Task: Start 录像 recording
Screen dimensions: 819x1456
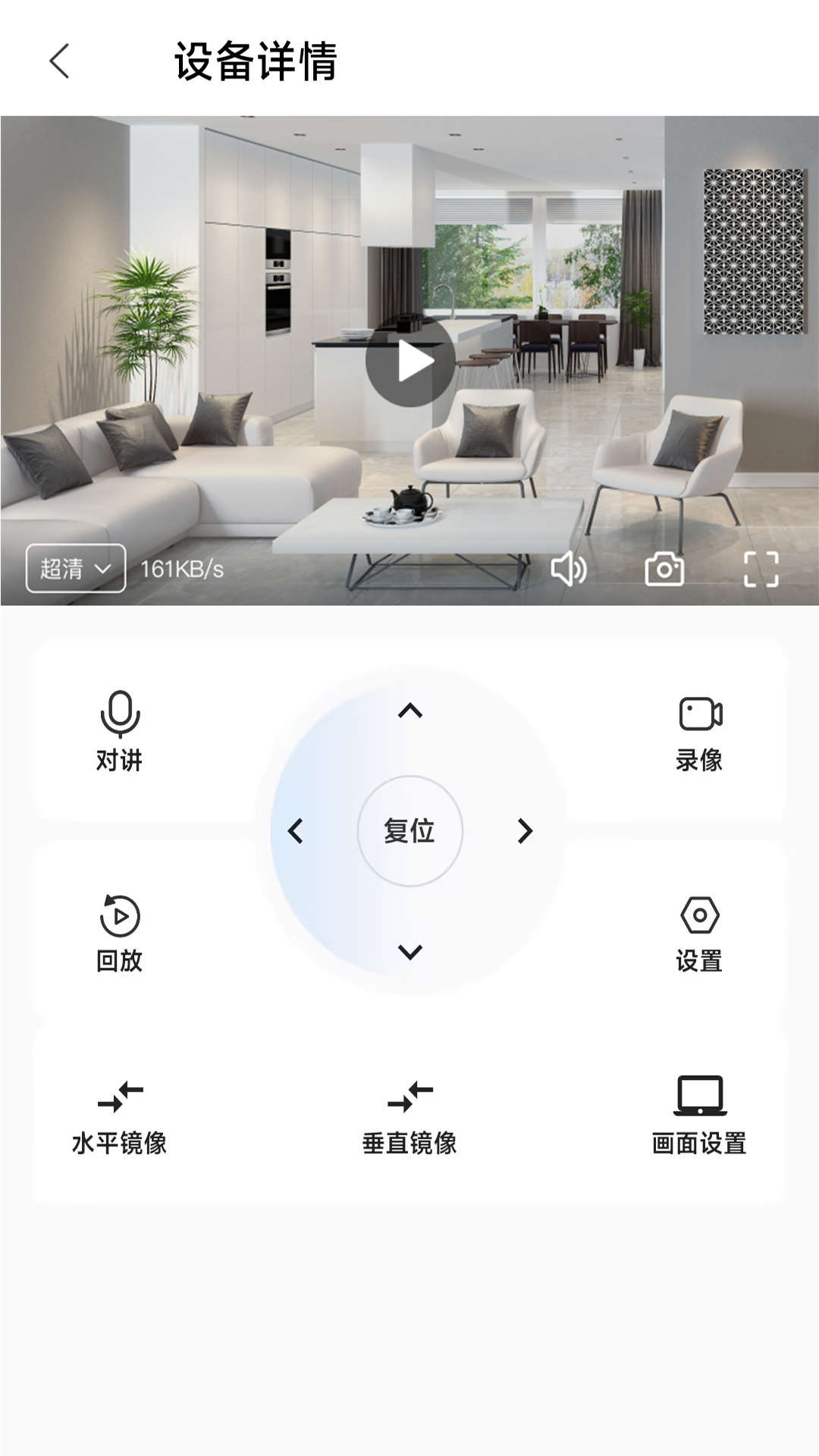Action: [699, 731]
